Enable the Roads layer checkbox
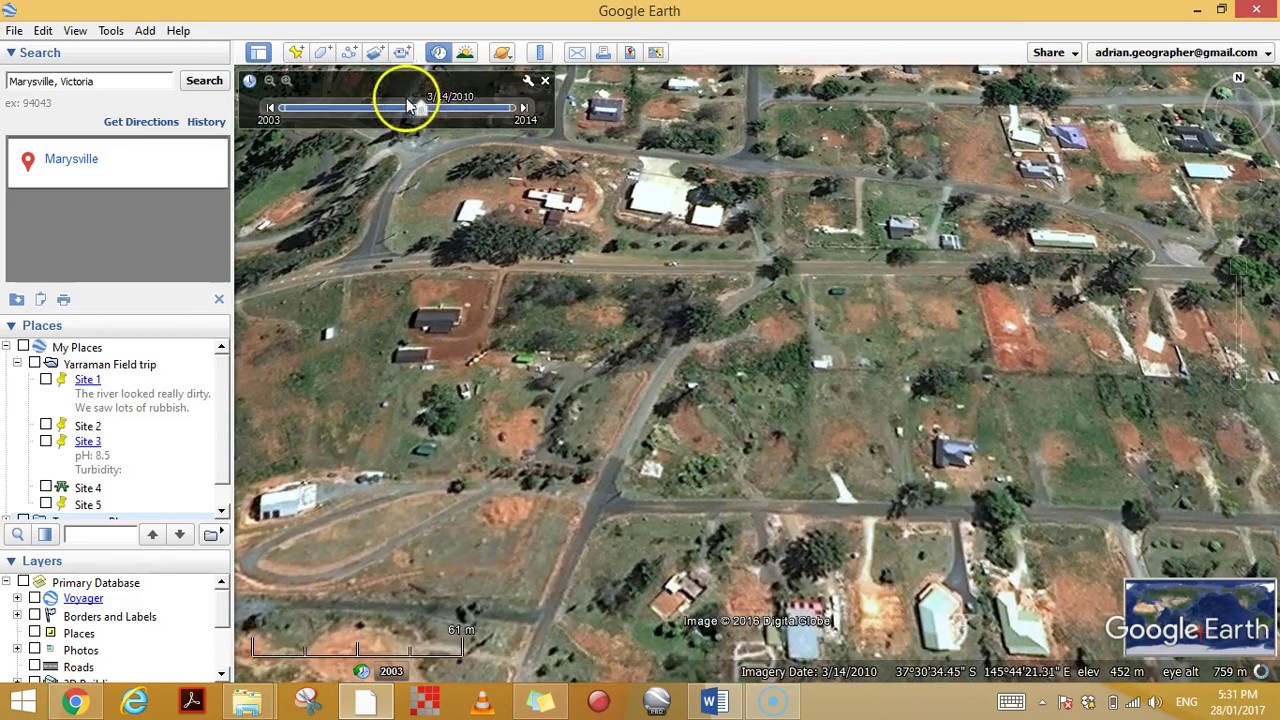The image size is (1280, 720). click(35, 667)
